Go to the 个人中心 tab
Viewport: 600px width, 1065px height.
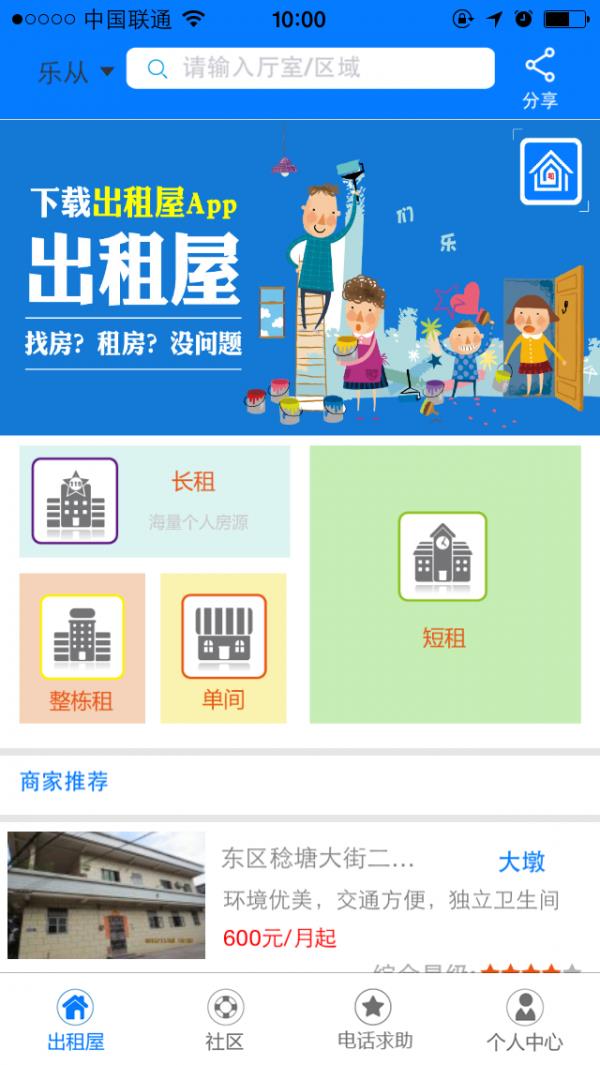[524, 1020]
